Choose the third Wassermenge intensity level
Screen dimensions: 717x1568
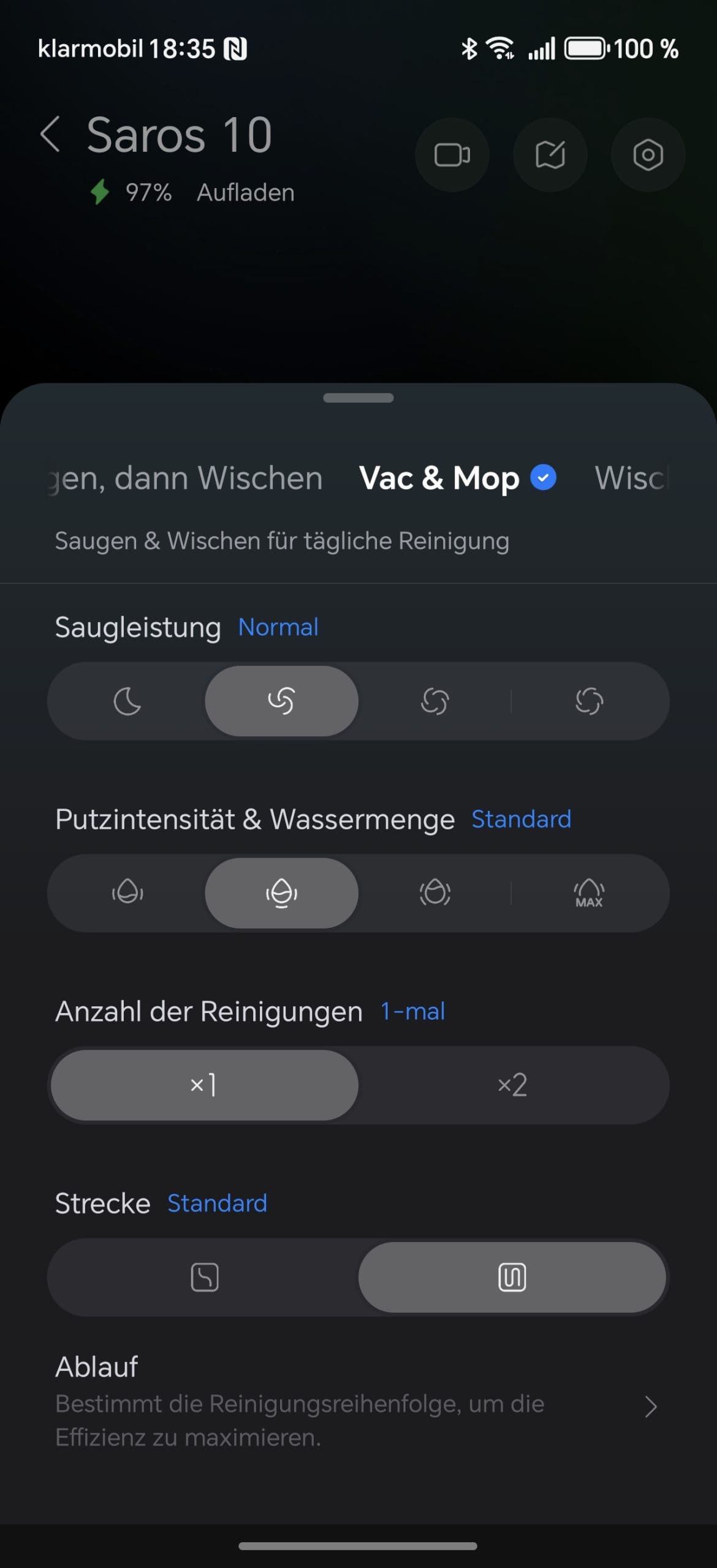pyautogui.click(x=435, y=893)
